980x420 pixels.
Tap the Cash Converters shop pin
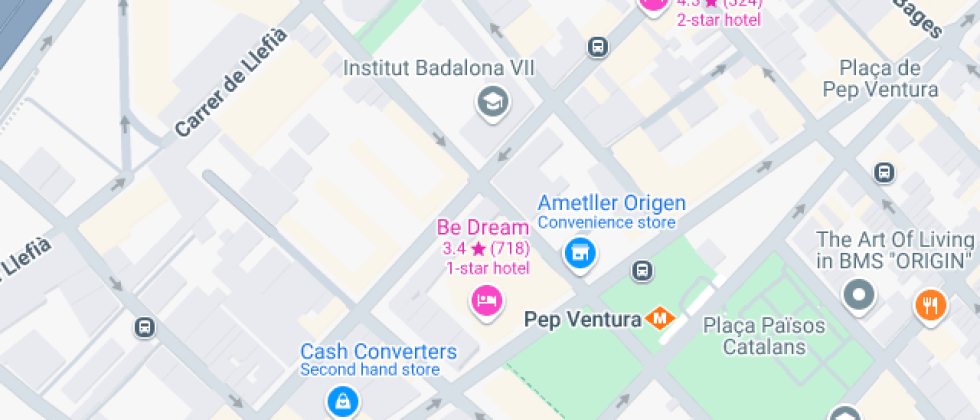tap(342, 401)
